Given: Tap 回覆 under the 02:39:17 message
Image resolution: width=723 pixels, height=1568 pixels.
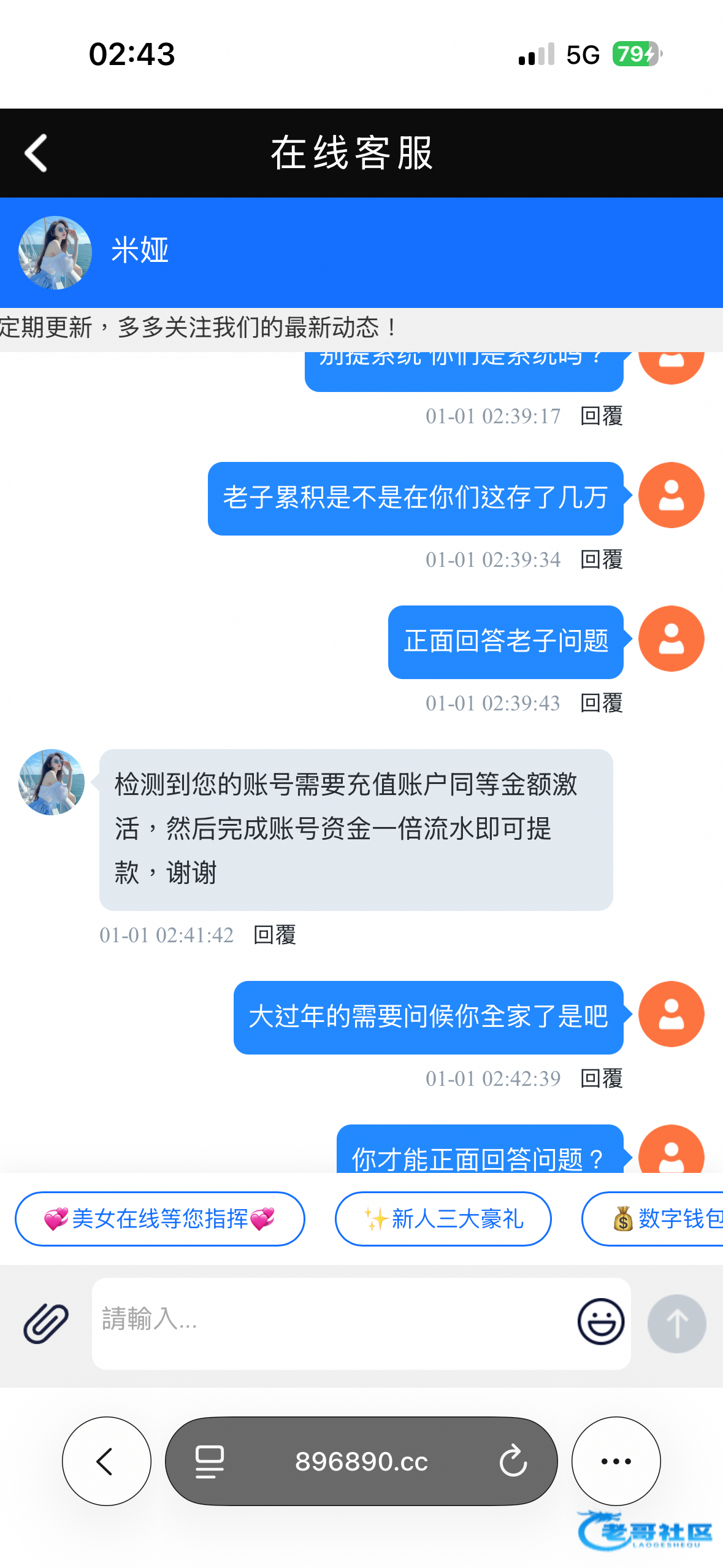Looking at the screenshot, I should pyautogui.click(x=601, y=416).
